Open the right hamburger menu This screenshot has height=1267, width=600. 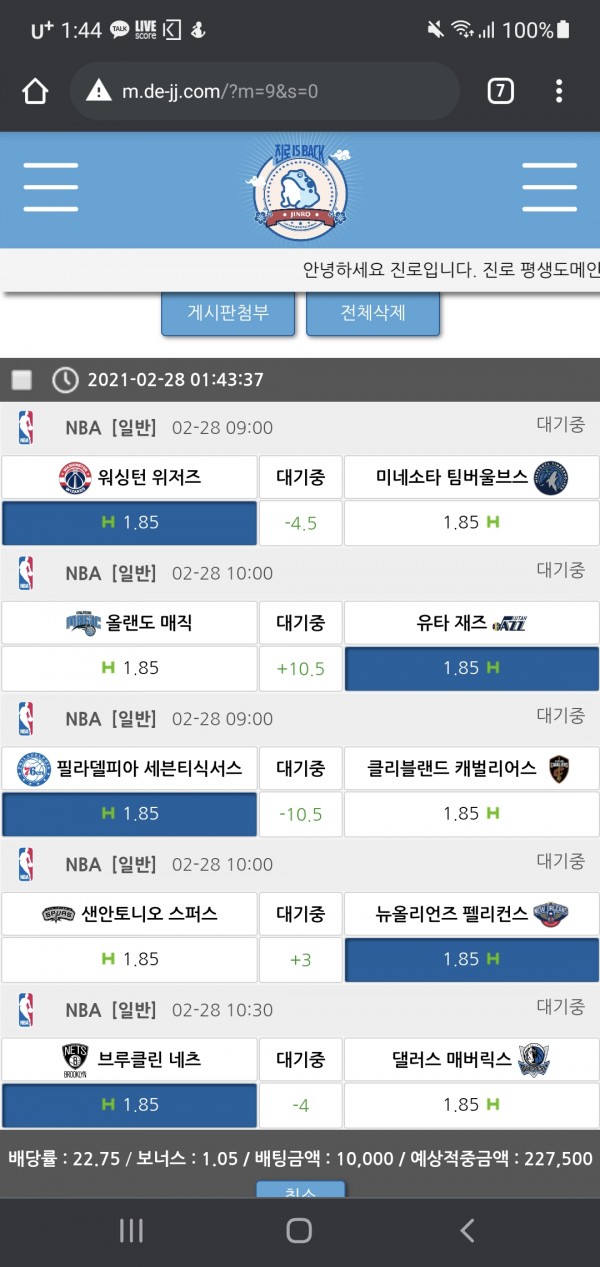pyautogui.click(x=549, y=187)
